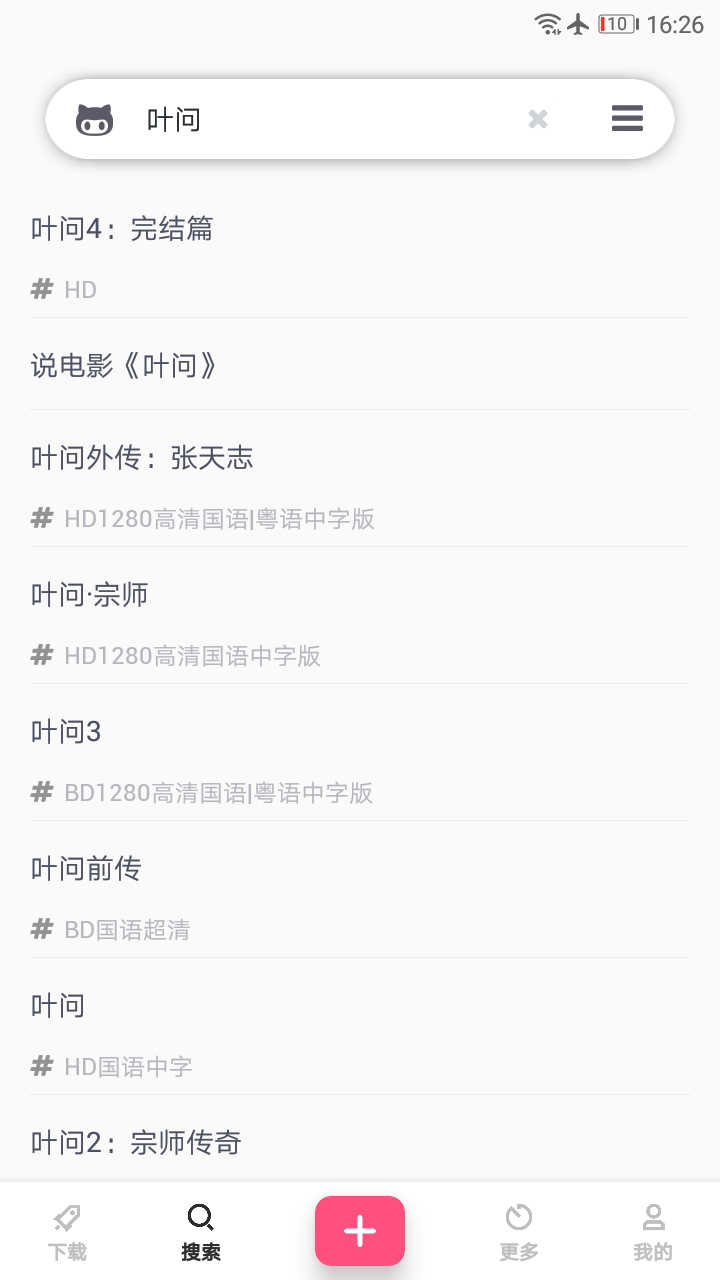Switch to the 下载 tab

66,1230
